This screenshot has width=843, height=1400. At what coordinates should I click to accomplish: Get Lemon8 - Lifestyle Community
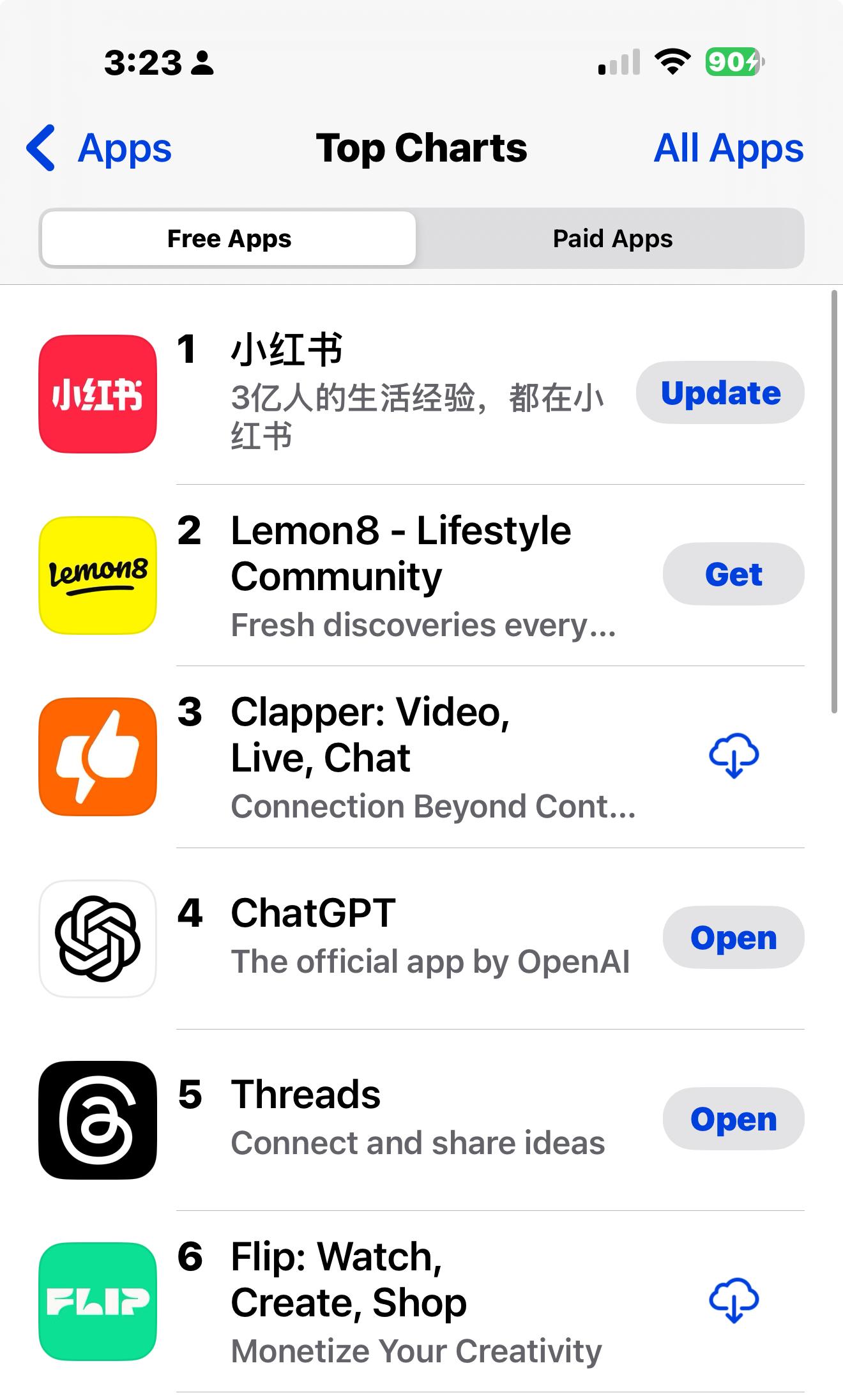pos(733,574)
